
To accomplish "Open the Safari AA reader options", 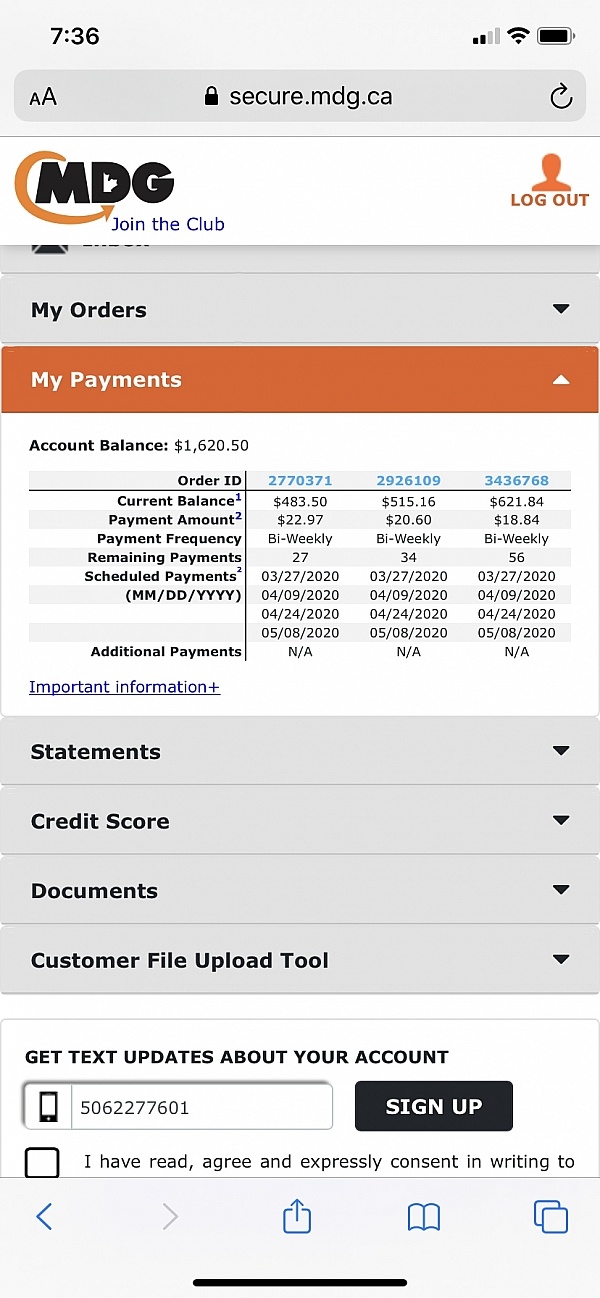I will tap(43, 97).
